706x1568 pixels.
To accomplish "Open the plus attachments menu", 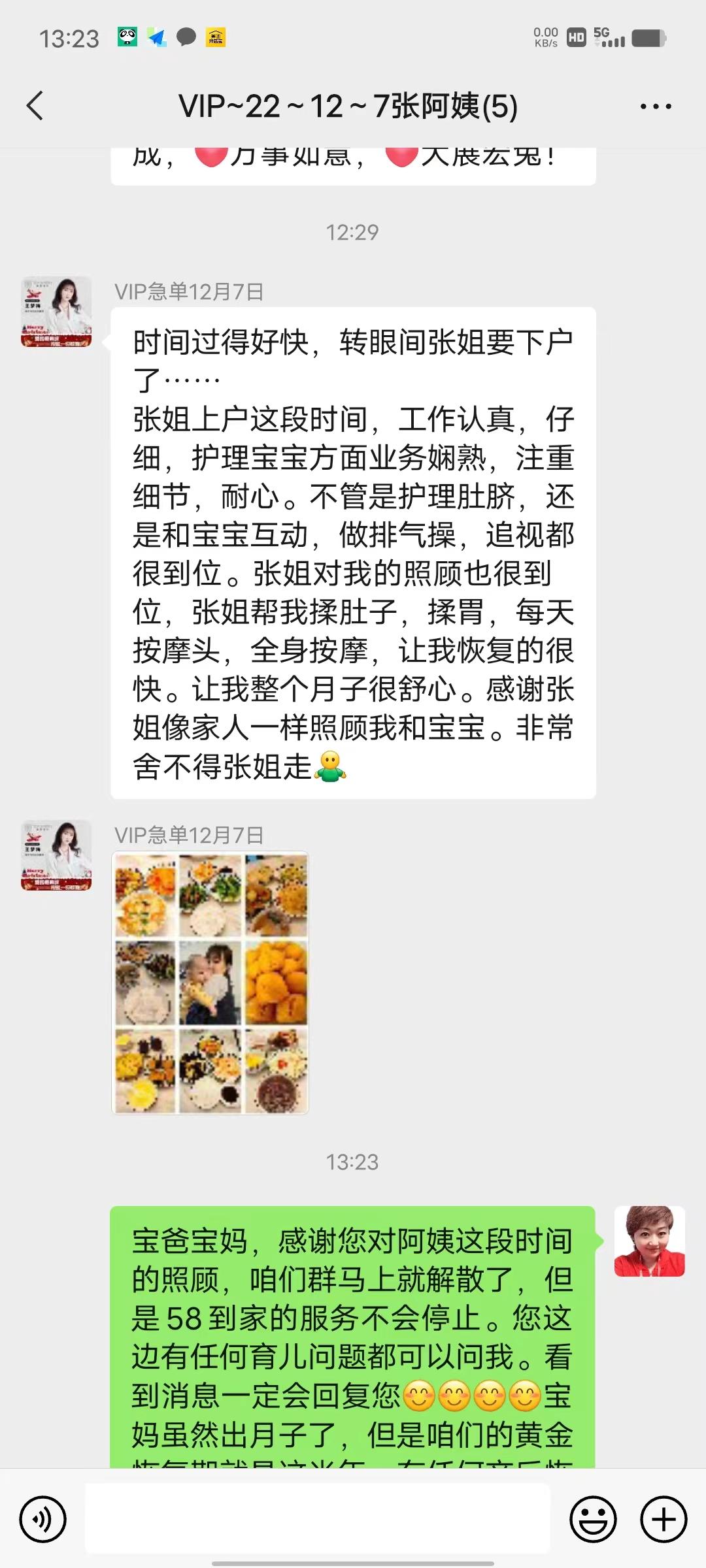I will 664,1519.
